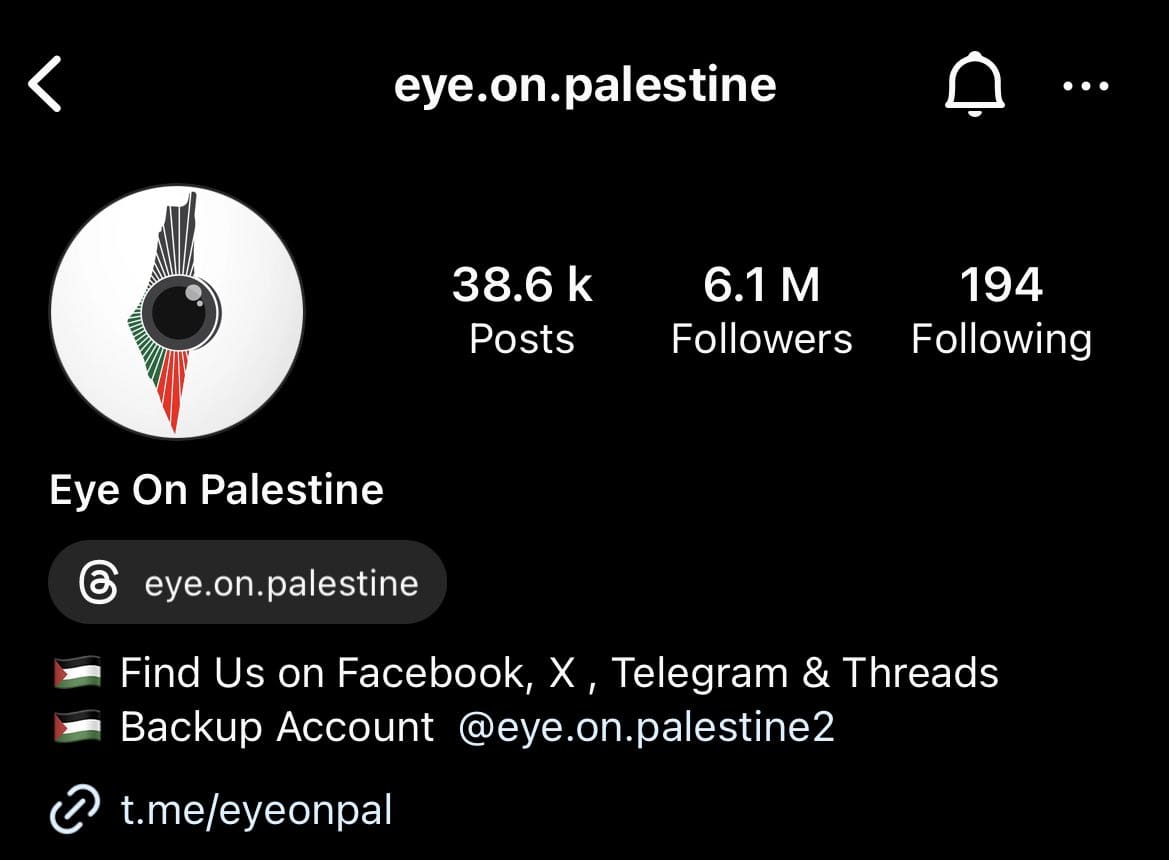Go back using the arrow icon
The width and height of the screenshot is (1169, 860).
[45, 84]
